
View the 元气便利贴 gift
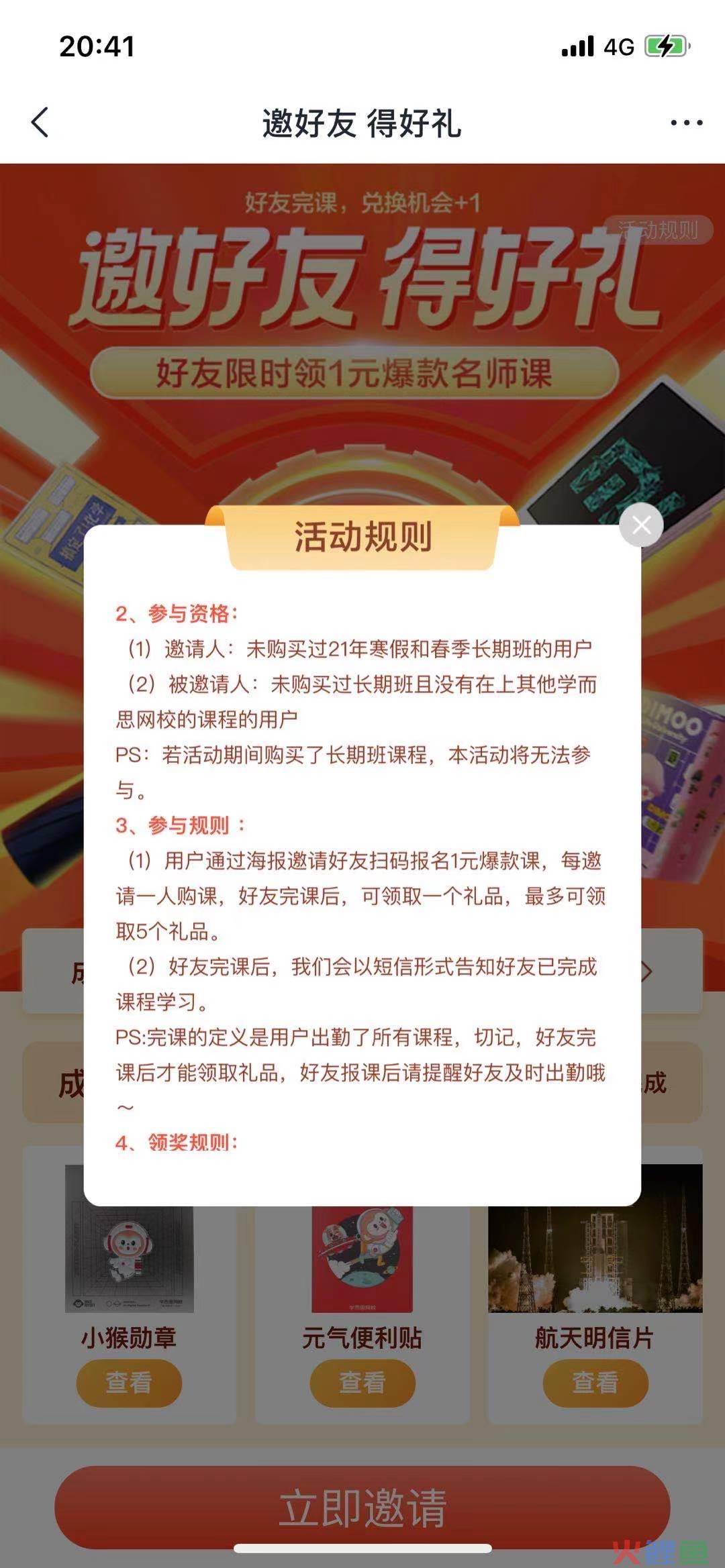(362, 1382)
